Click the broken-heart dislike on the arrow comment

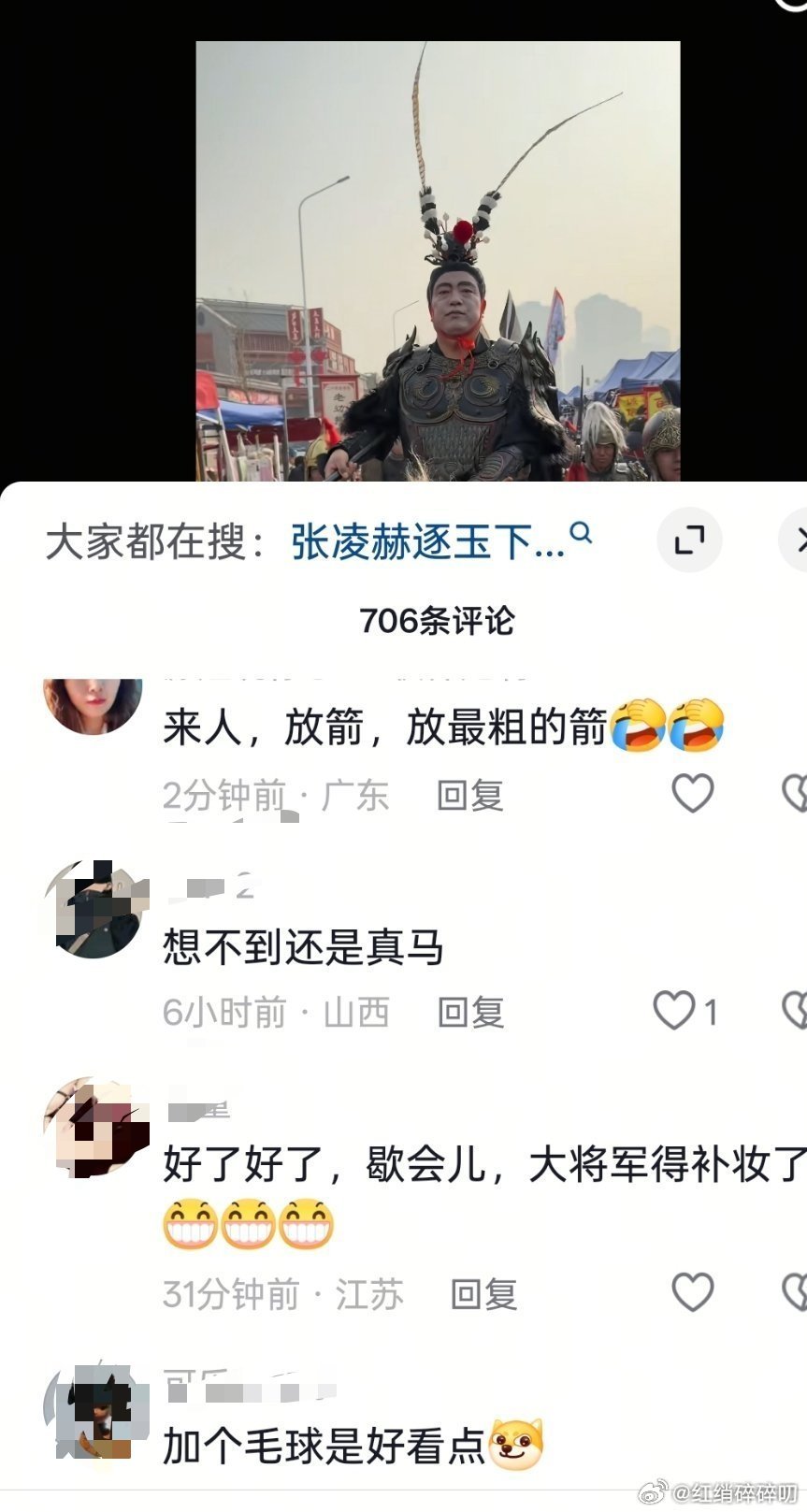(797, 791)
